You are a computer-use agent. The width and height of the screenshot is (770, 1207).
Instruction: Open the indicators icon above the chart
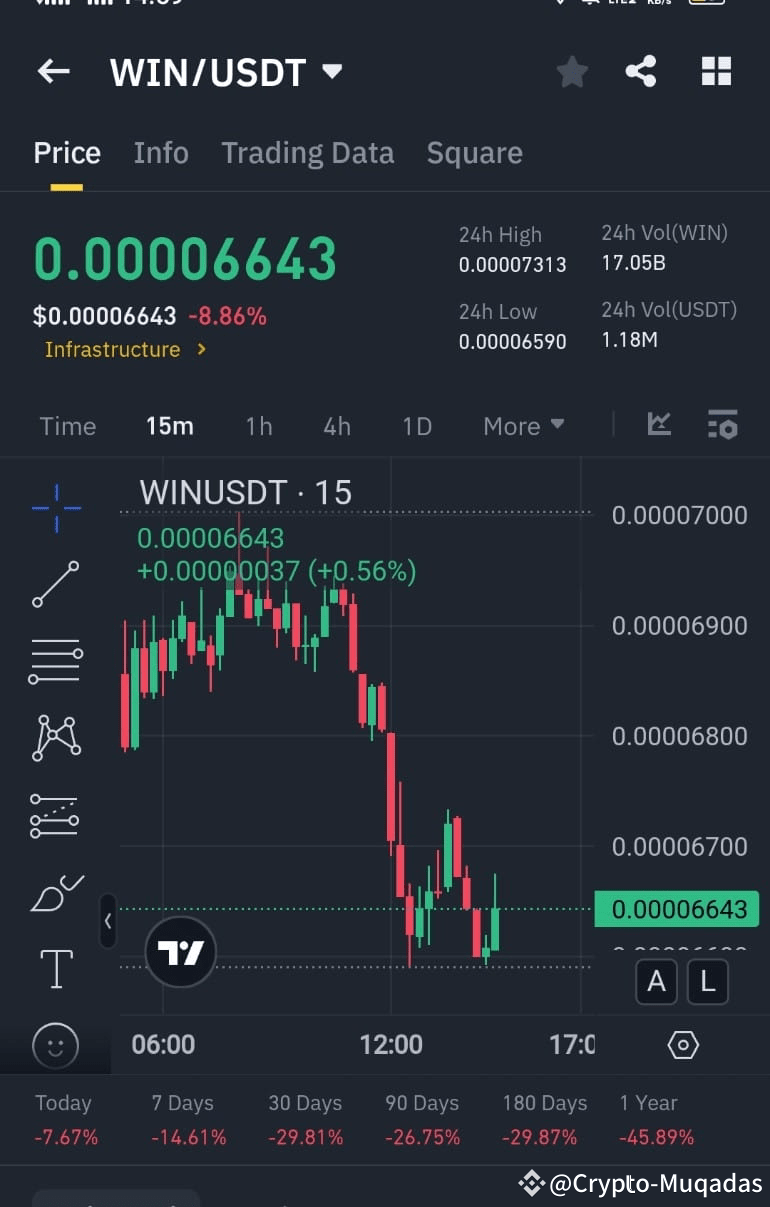click(x=659, y=425)
